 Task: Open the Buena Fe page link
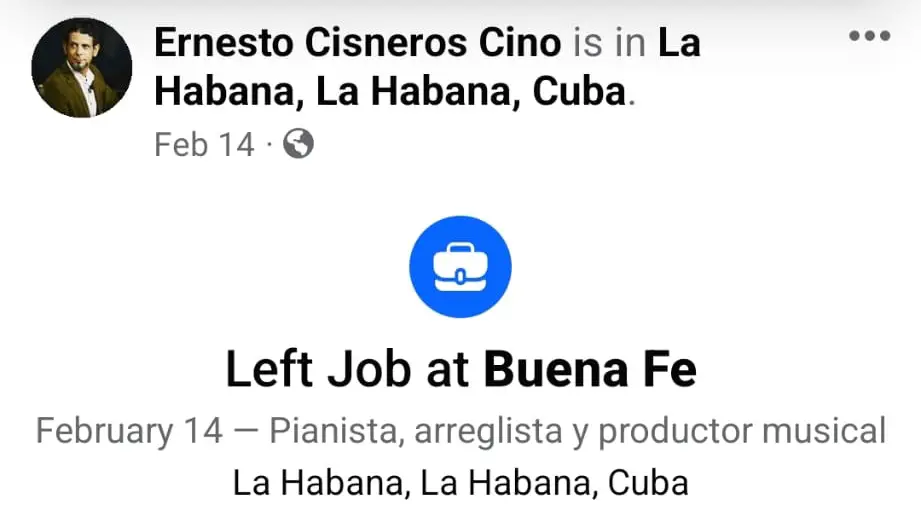coord(590,370)
